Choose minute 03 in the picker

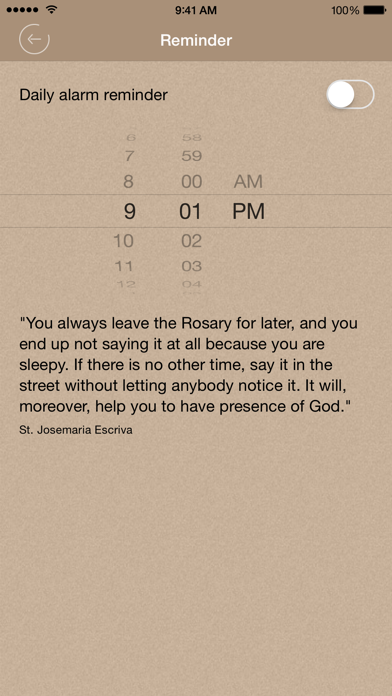191,266
